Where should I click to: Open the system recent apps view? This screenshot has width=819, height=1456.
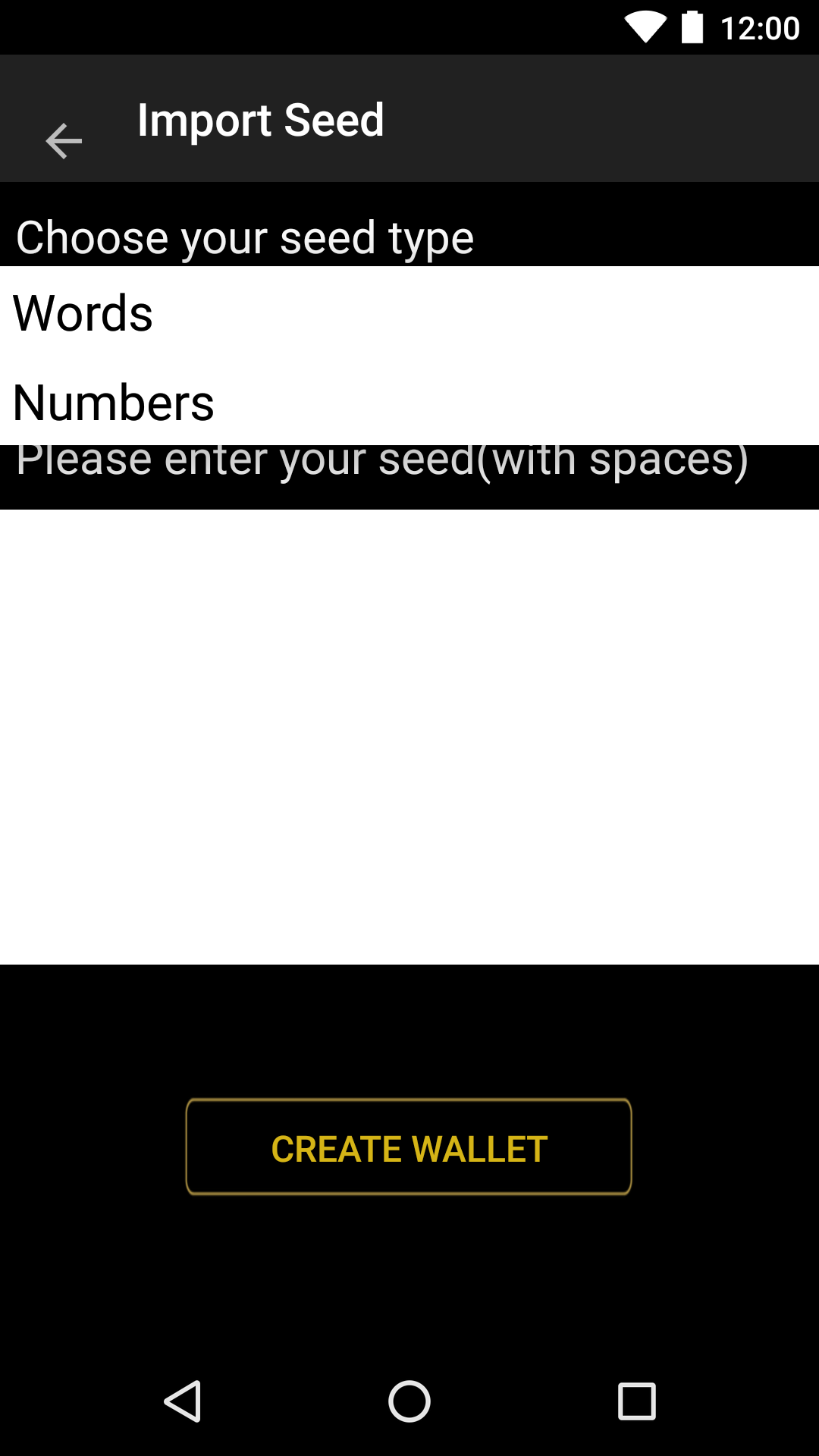pyautogui.click(x=636, y=1401)
